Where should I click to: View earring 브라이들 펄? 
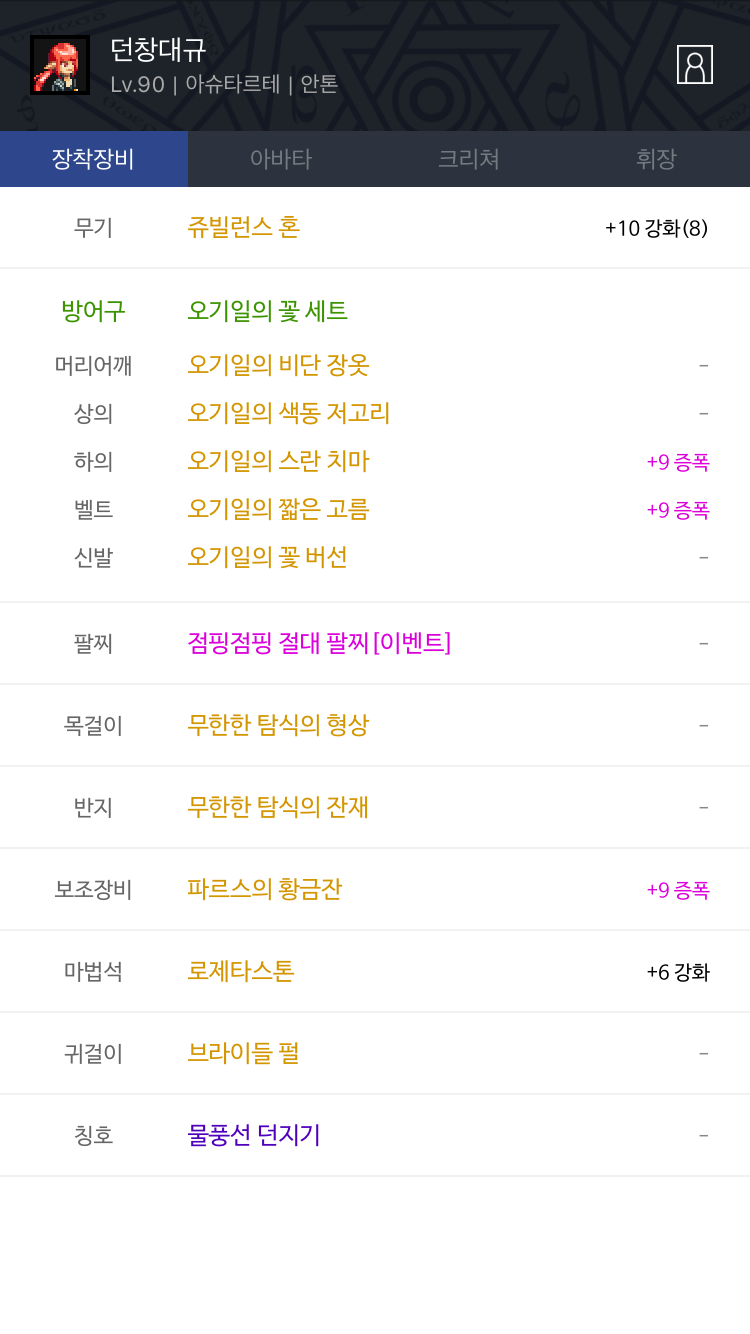tap(243, 1053)
